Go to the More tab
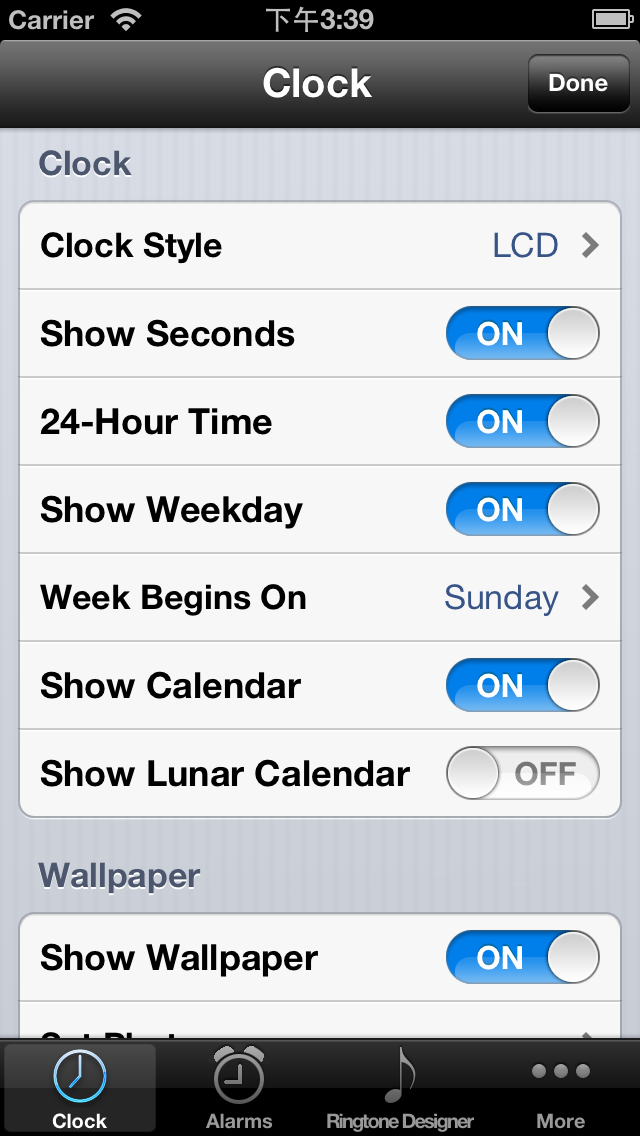Image resolution: width=640 pixels, height=1136 pixels. 560,1089
